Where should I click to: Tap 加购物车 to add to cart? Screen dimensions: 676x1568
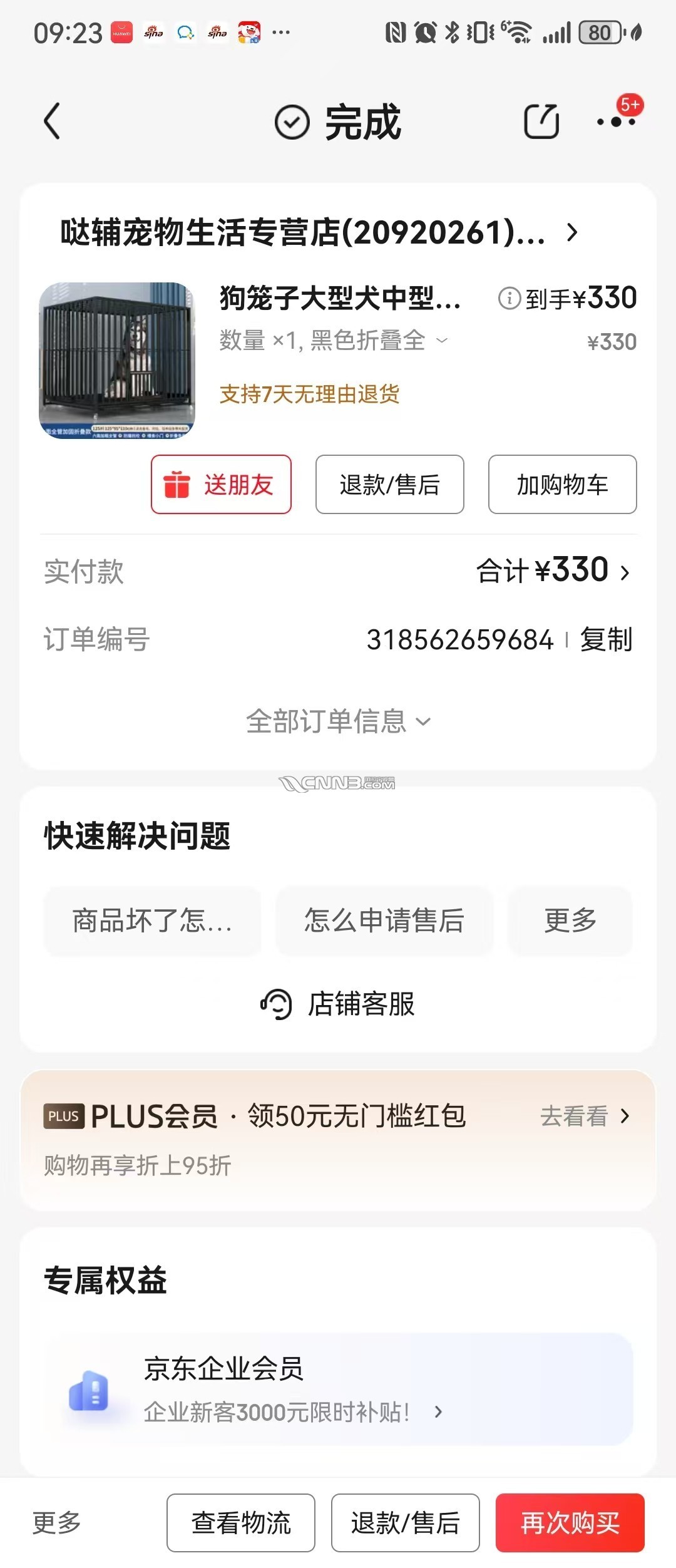coord(562,485)
